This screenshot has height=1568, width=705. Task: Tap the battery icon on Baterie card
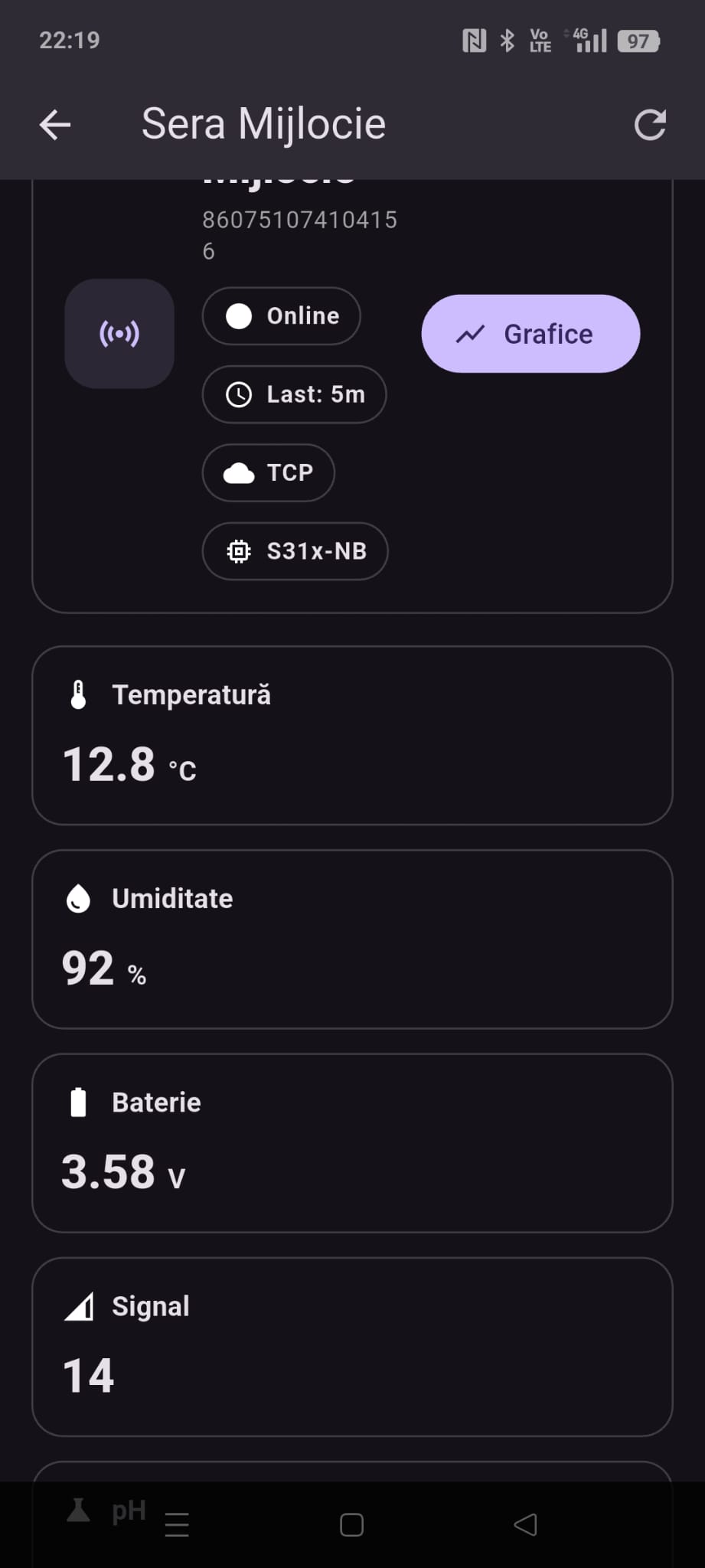pyautogui.click(x=77, y=1101)
